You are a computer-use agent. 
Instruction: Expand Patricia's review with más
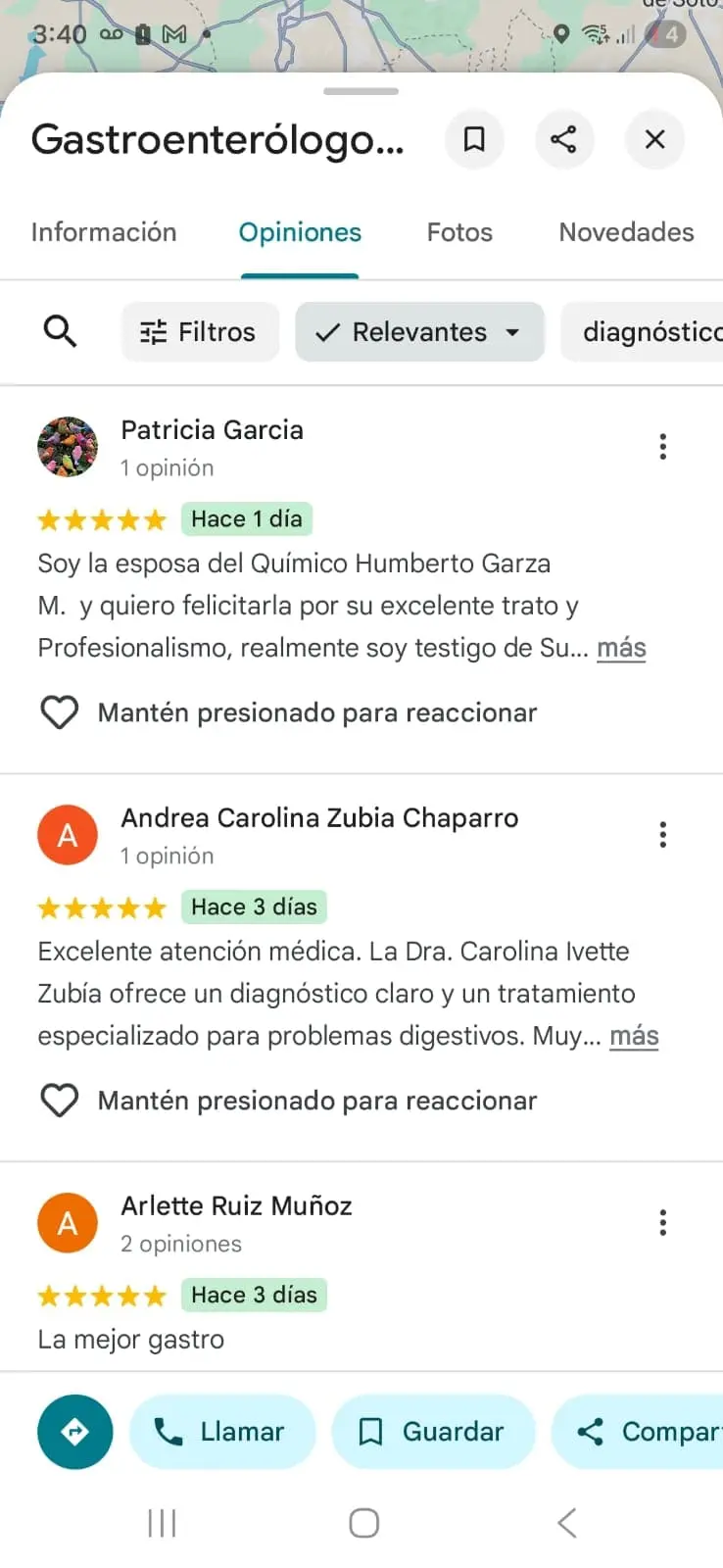point(621,648)
